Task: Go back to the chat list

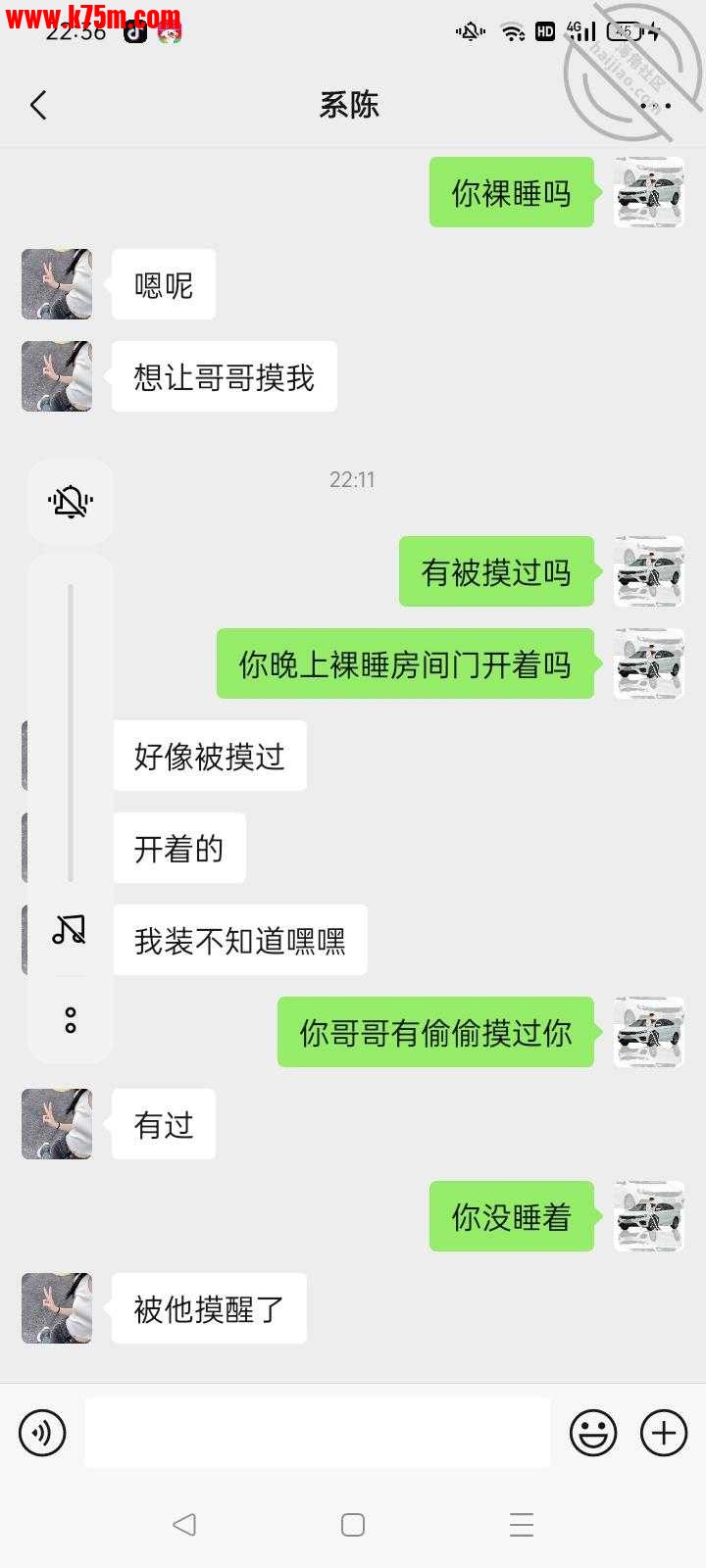Action: tap(38, 105)
